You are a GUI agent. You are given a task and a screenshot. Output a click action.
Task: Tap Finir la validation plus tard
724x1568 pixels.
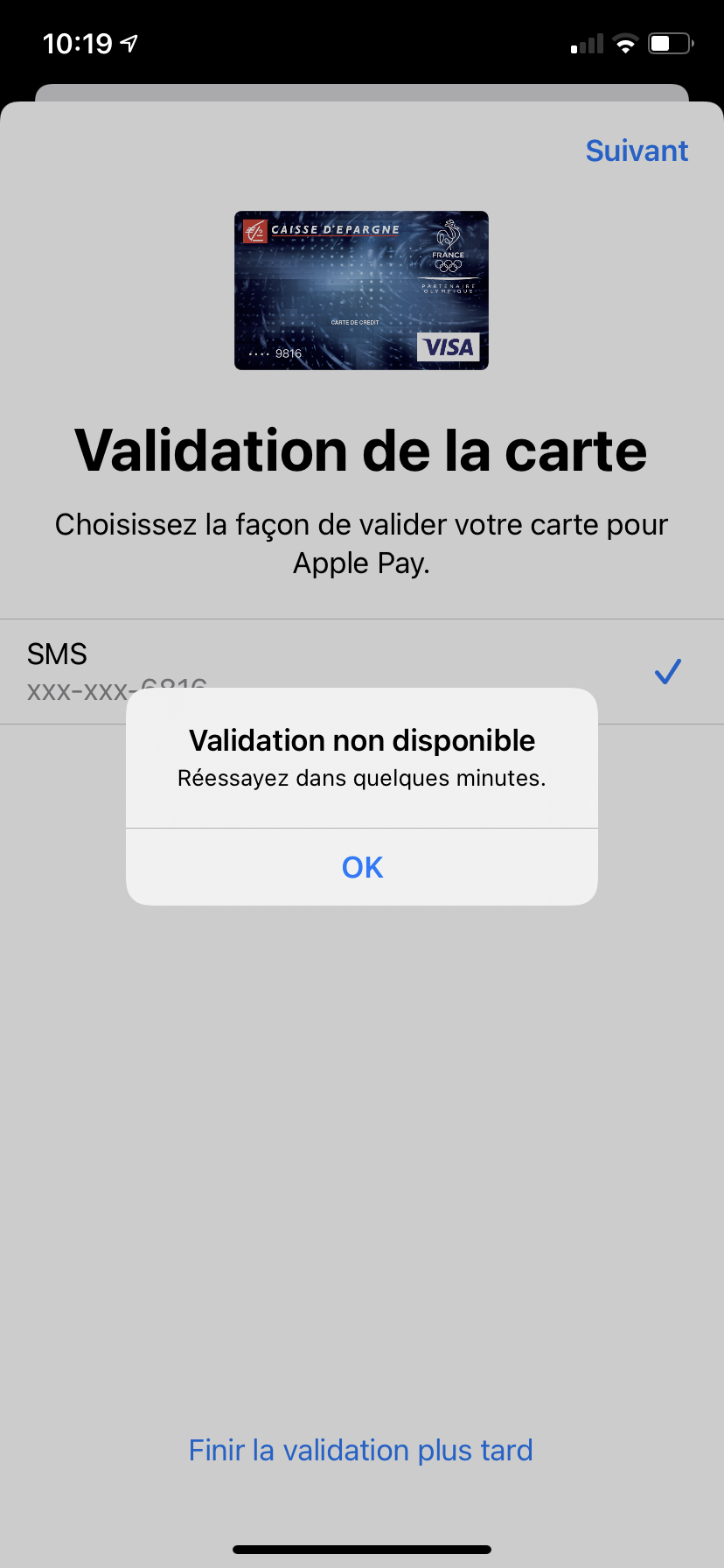(x=361, y=1450)
